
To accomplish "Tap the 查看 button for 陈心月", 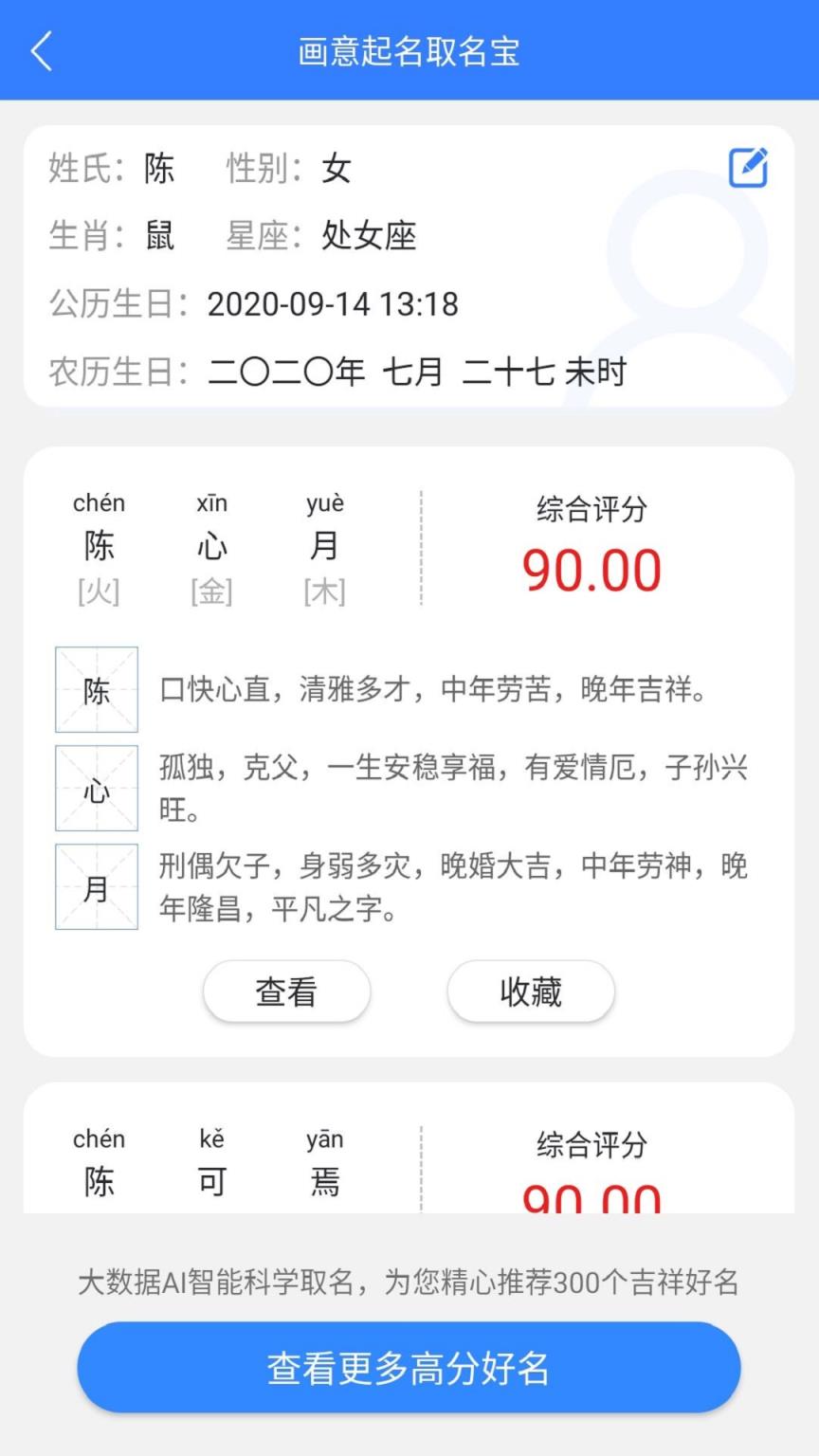I will point(285,990).
